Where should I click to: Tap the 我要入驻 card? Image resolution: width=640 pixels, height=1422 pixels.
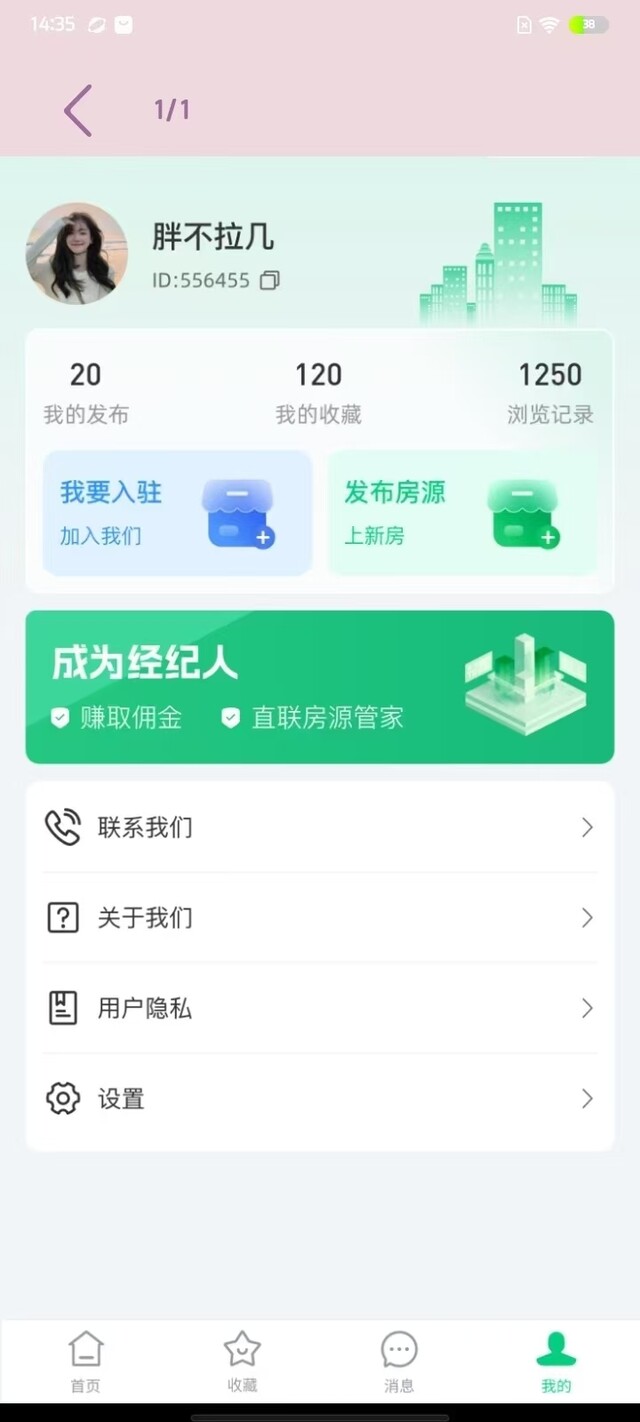[178, 513]
